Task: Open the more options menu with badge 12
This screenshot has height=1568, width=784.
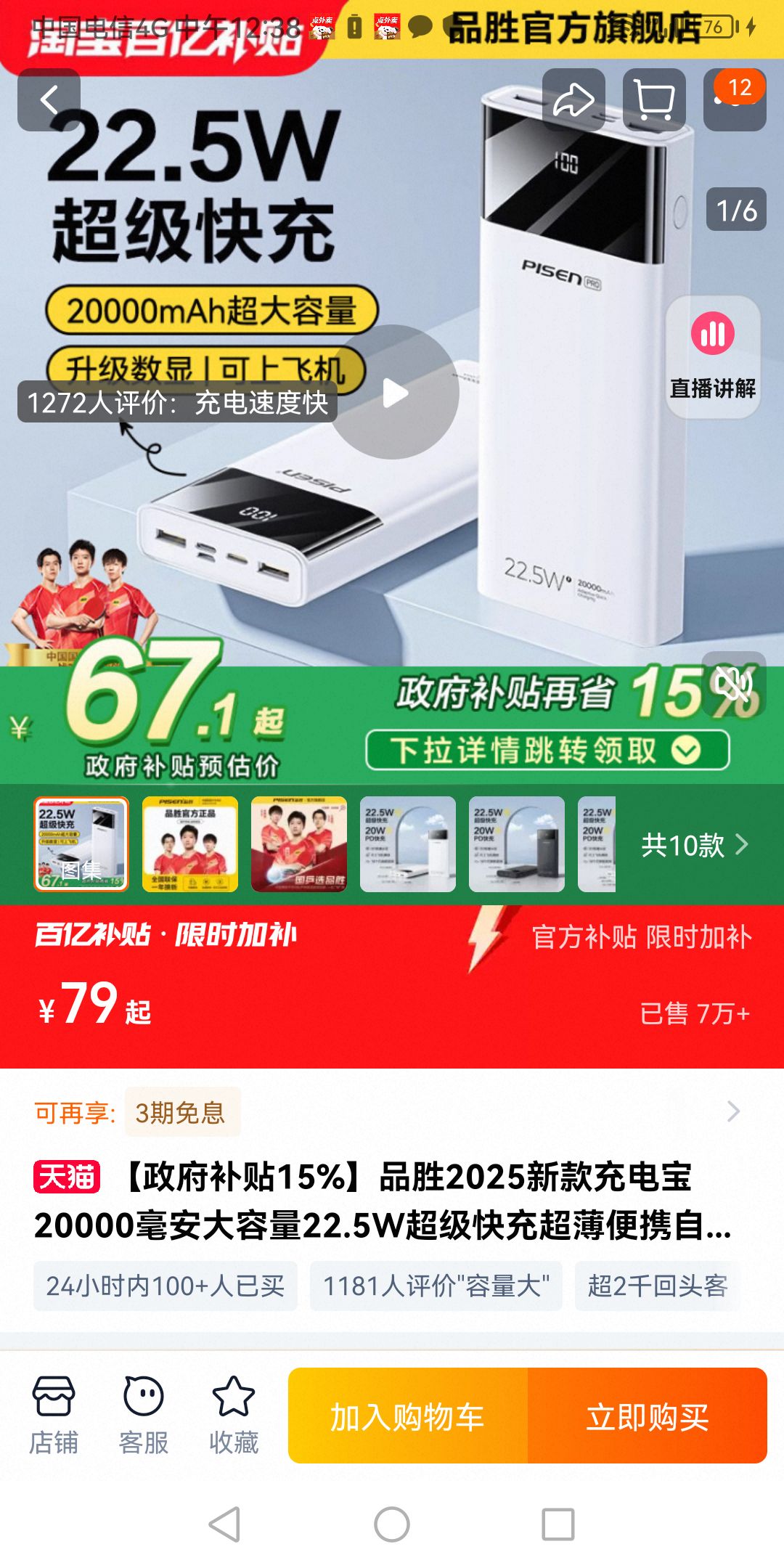Action: [x=735, y=100]
